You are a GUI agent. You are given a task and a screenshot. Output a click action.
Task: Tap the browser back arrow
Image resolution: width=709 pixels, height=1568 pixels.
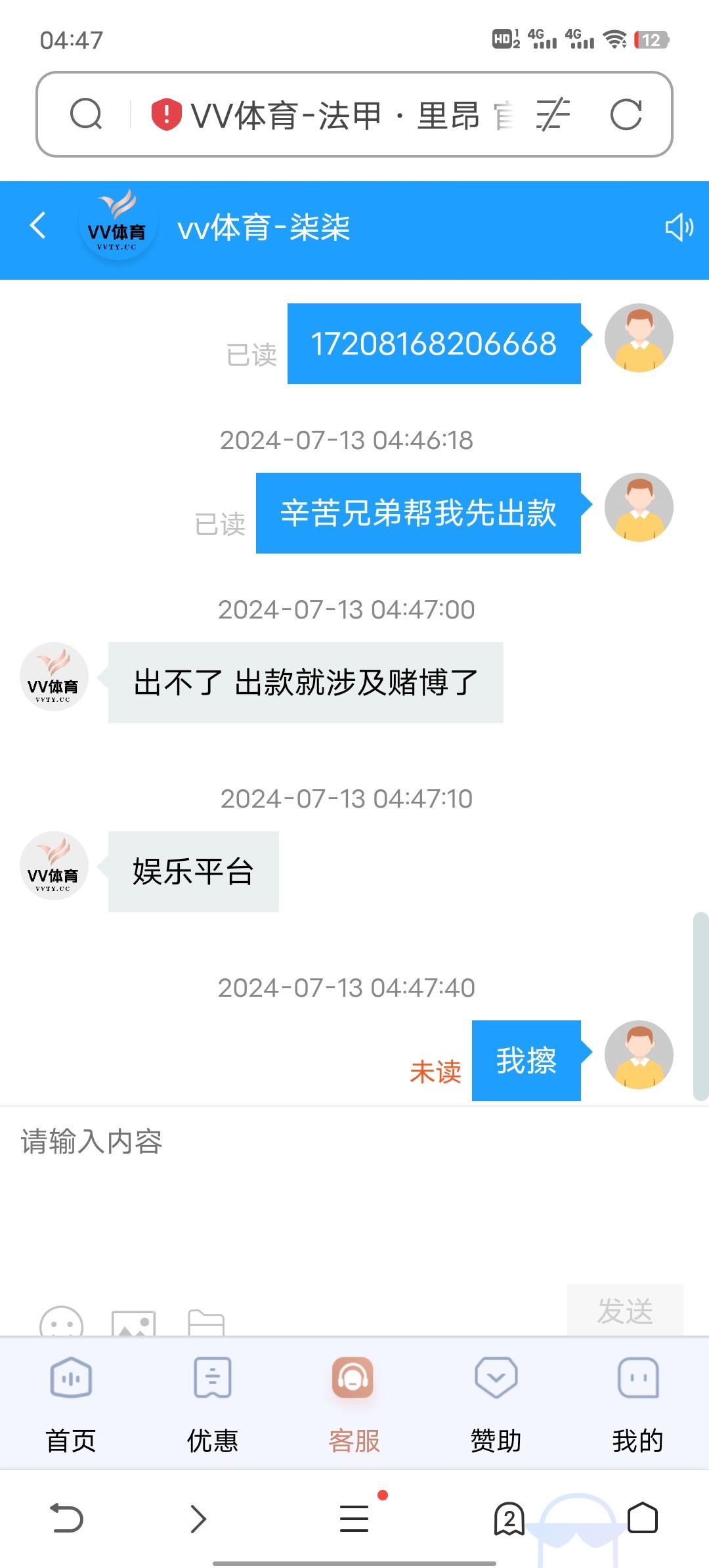point(67,1519)
